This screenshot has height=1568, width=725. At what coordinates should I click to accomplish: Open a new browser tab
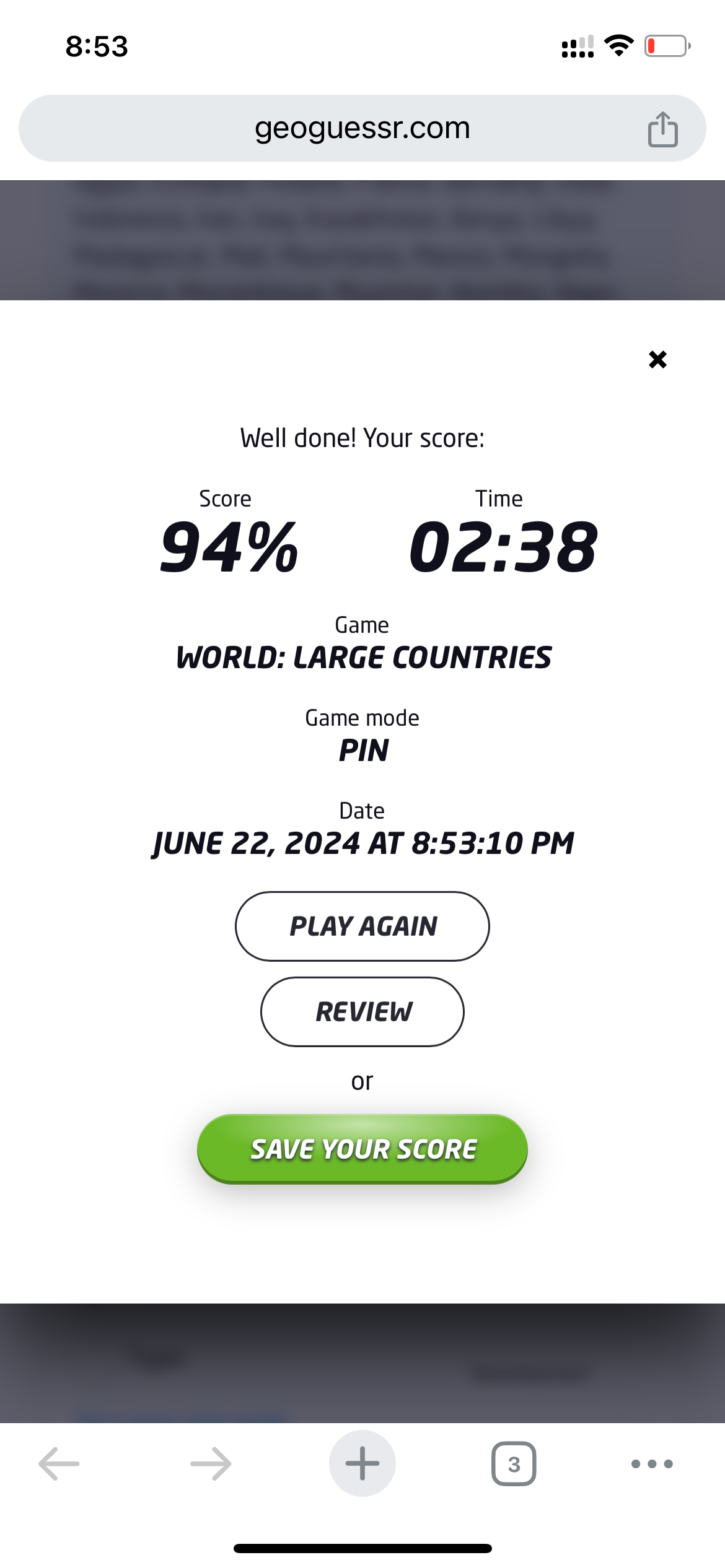[362, 1464]
